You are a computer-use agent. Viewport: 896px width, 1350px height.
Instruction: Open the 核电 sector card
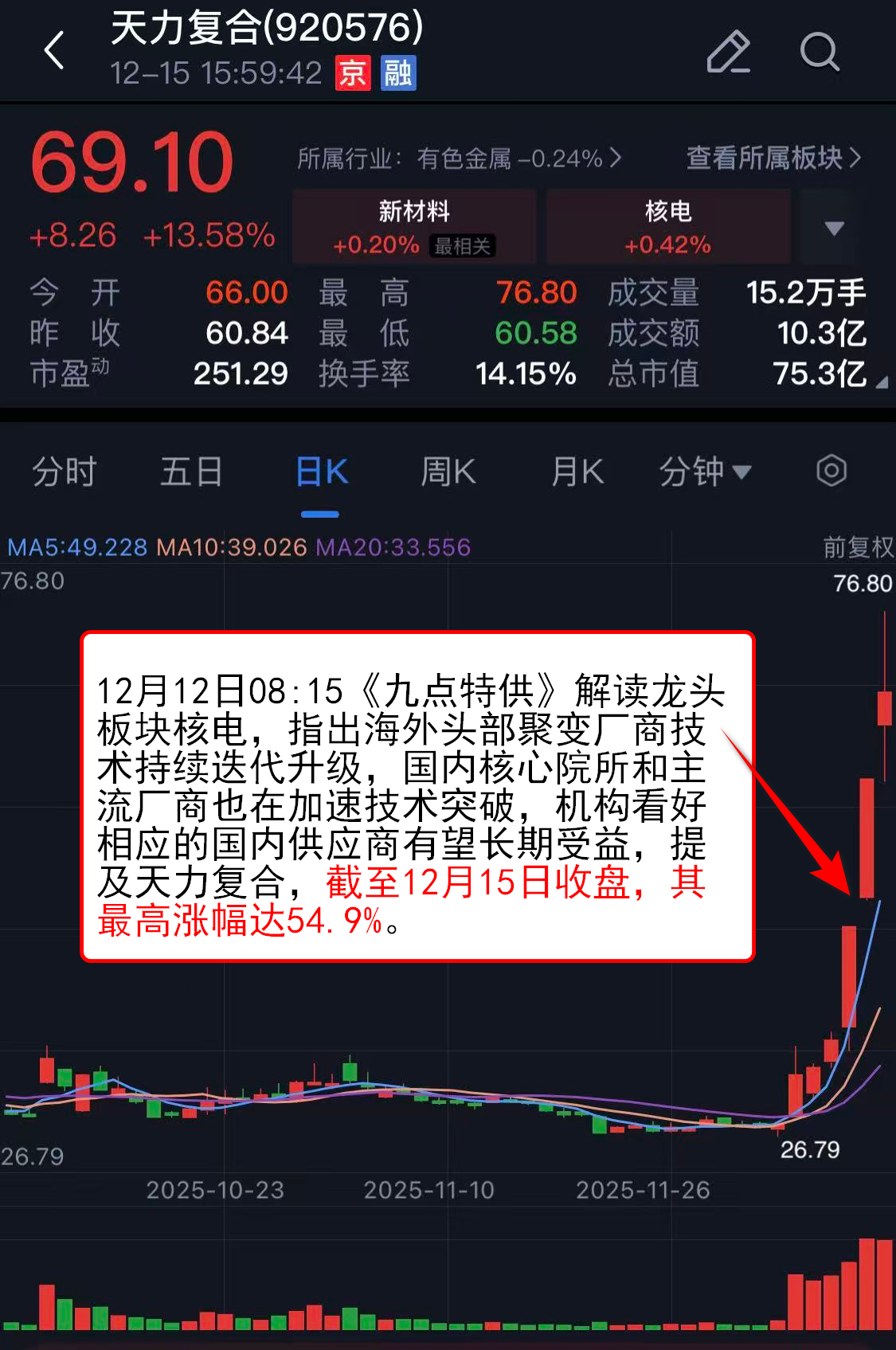(x=667, y=227)
